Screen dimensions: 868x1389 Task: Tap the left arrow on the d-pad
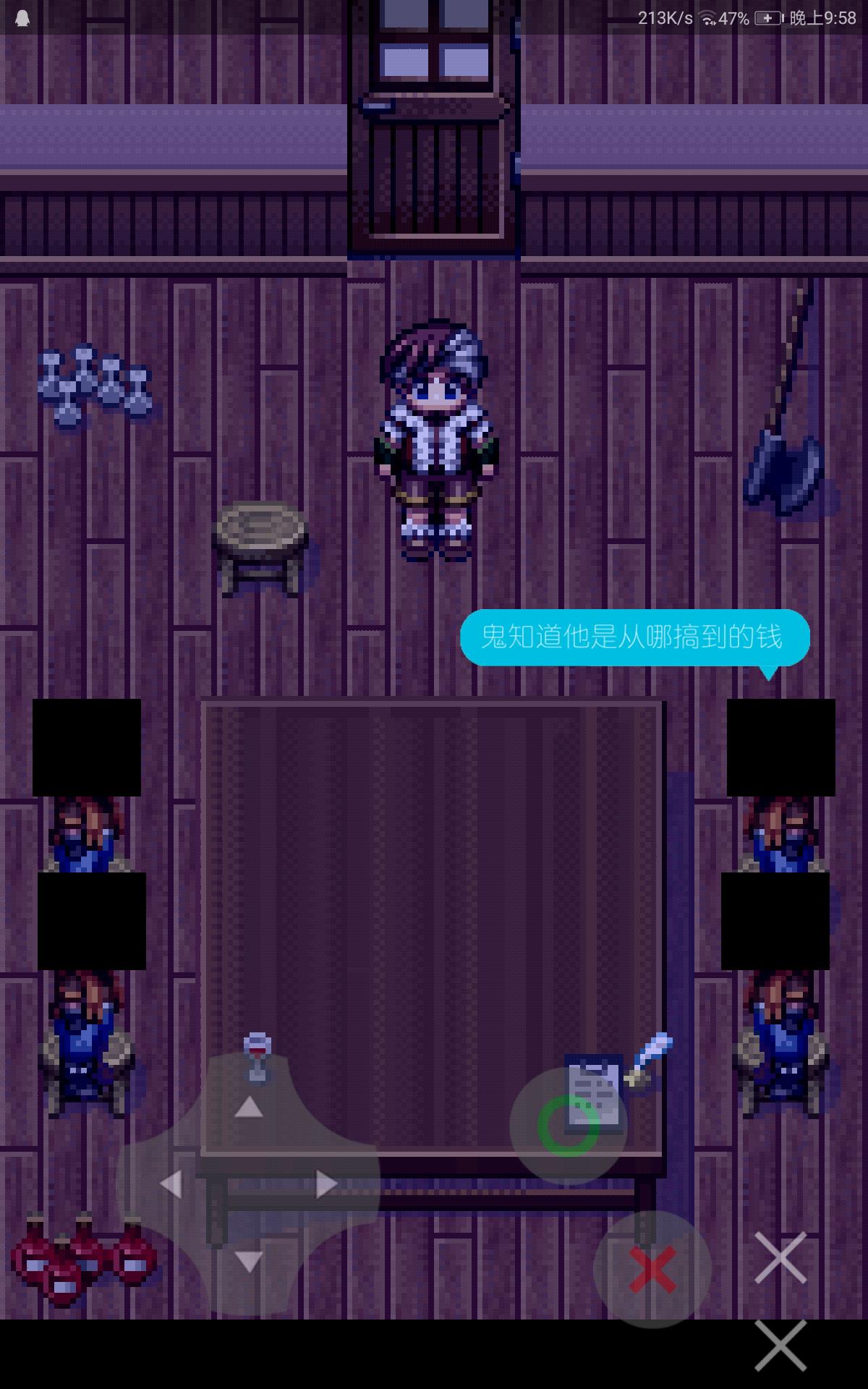point(171,1184)
